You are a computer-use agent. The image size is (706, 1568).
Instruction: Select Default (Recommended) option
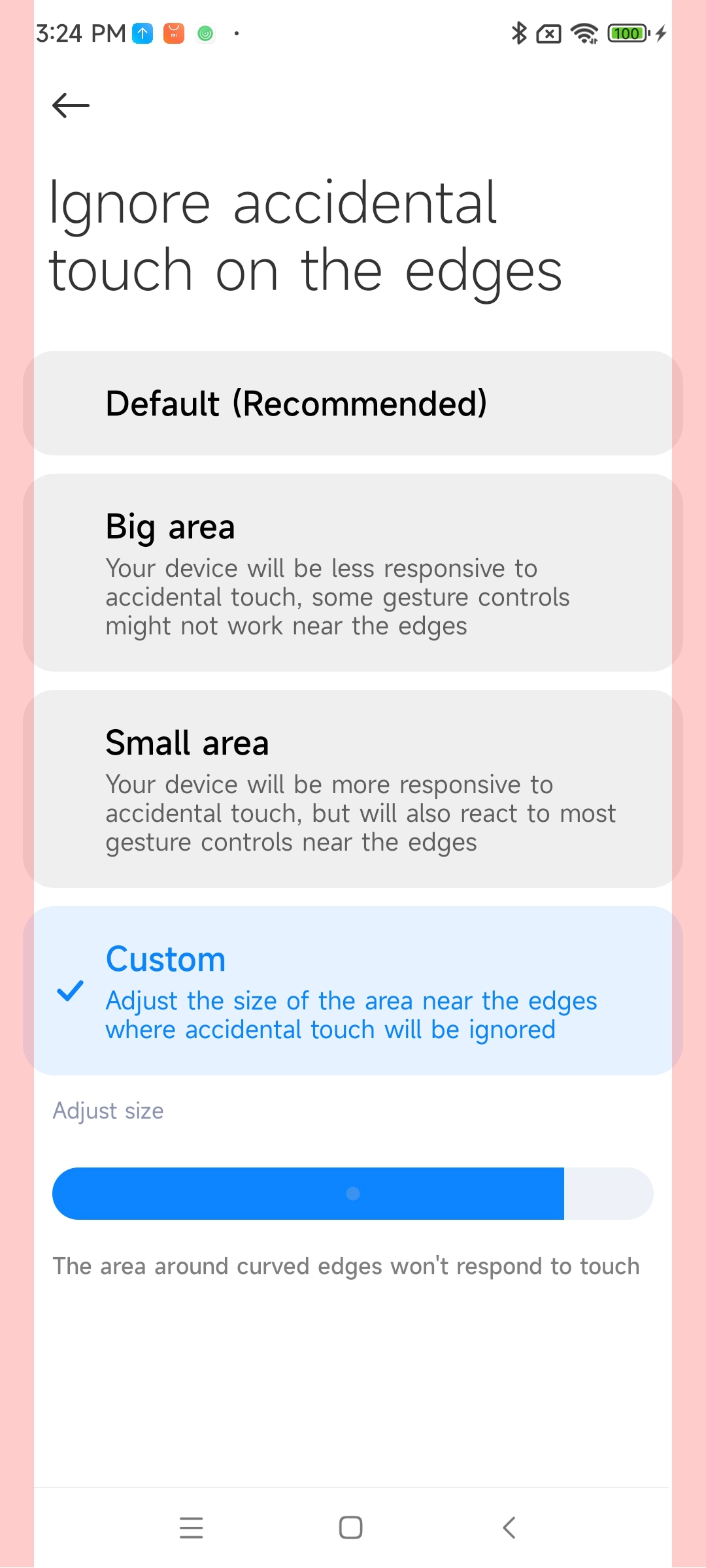tap(353, 403)
